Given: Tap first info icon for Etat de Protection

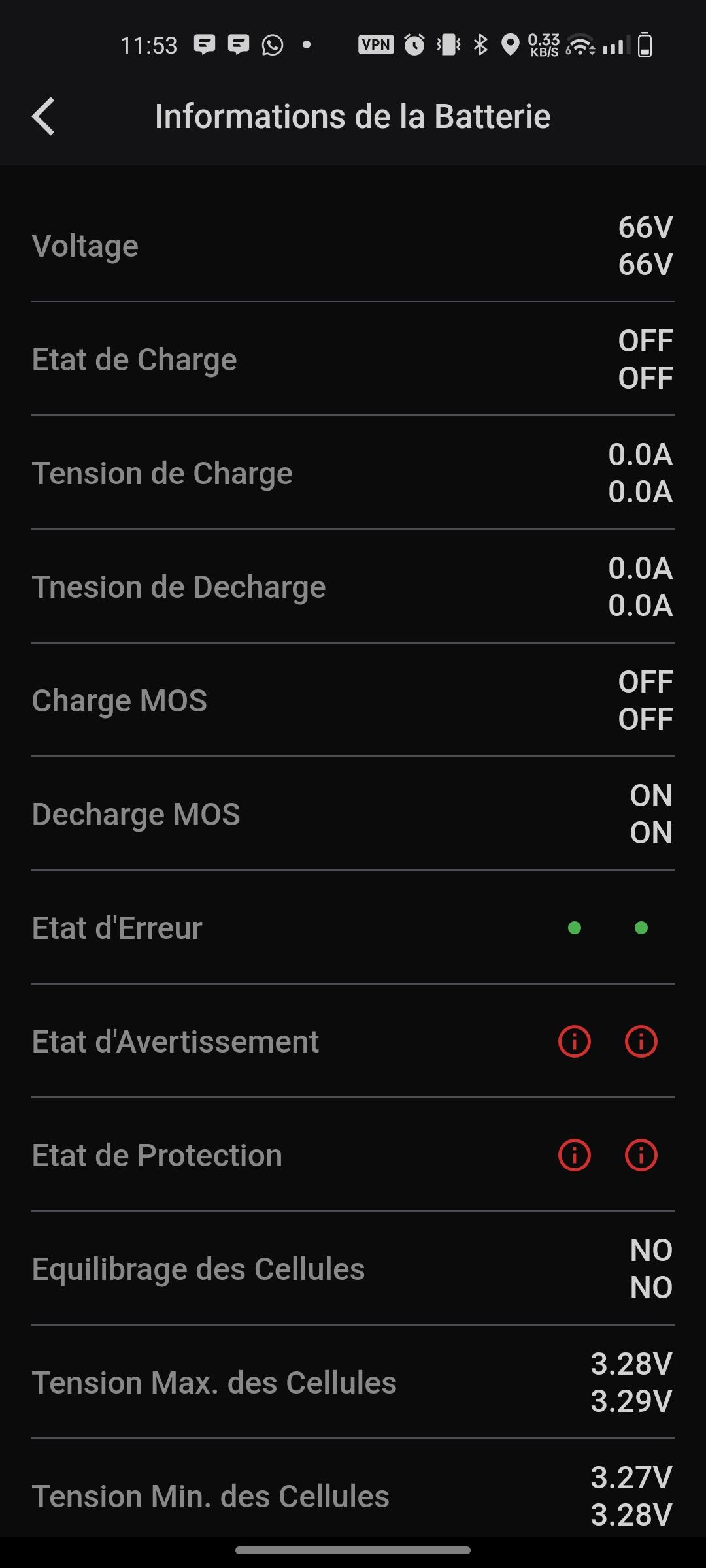Looking at the screenshot, I should [575, 1154].
